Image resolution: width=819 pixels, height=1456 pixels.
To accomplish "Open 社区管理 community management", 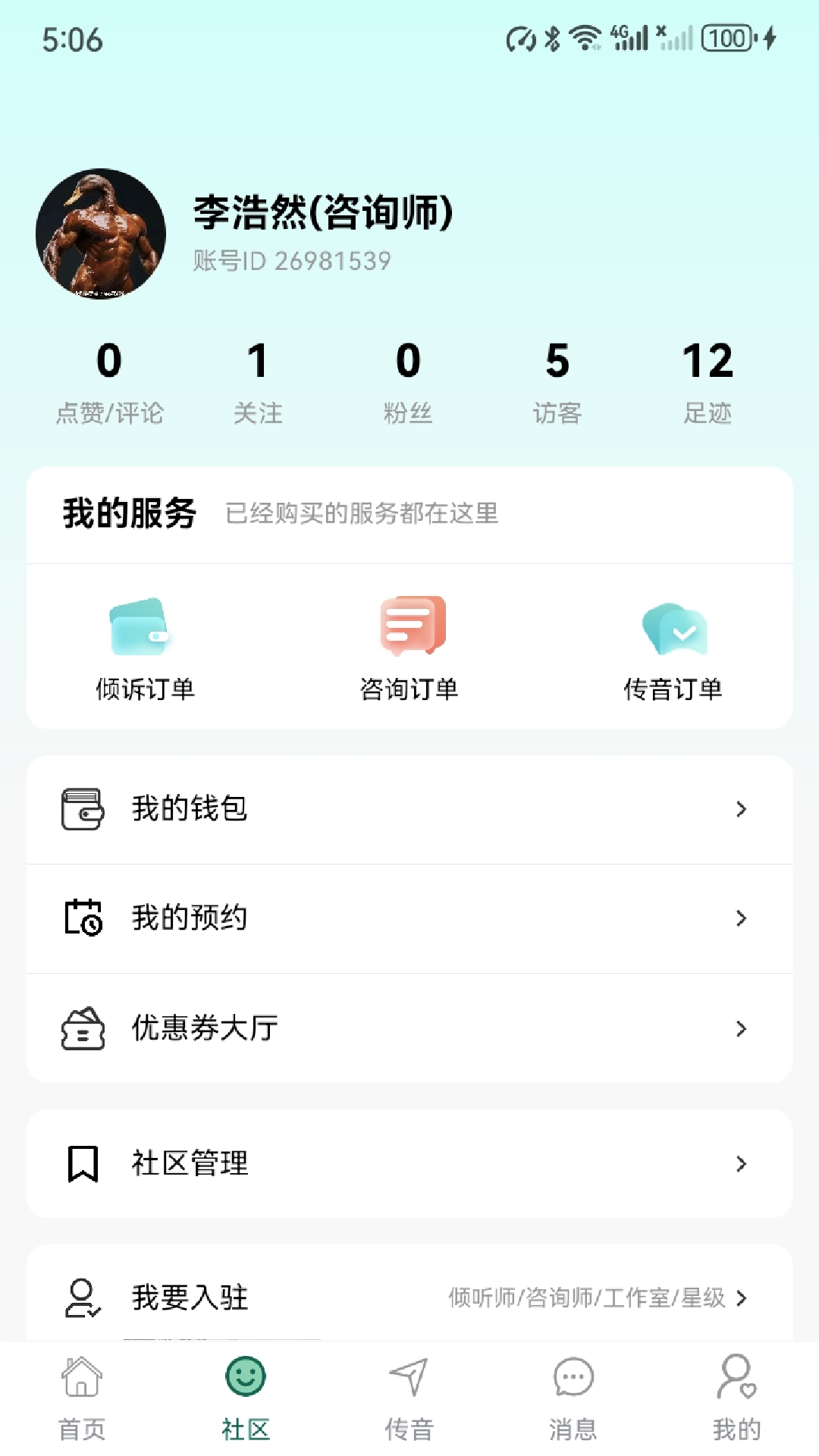I will tap(409, 1163).
